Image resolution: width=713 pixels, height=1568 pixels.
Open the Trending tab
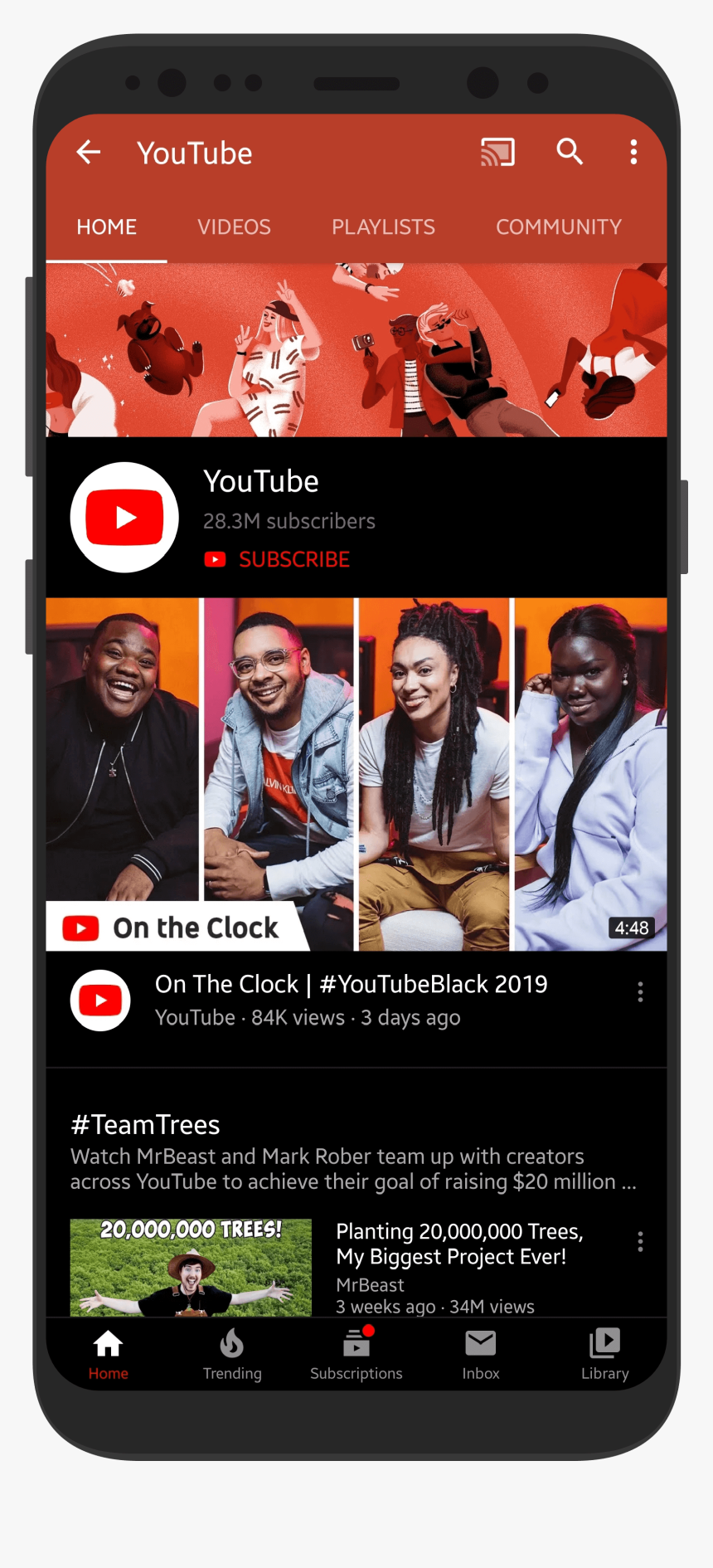232,1354
